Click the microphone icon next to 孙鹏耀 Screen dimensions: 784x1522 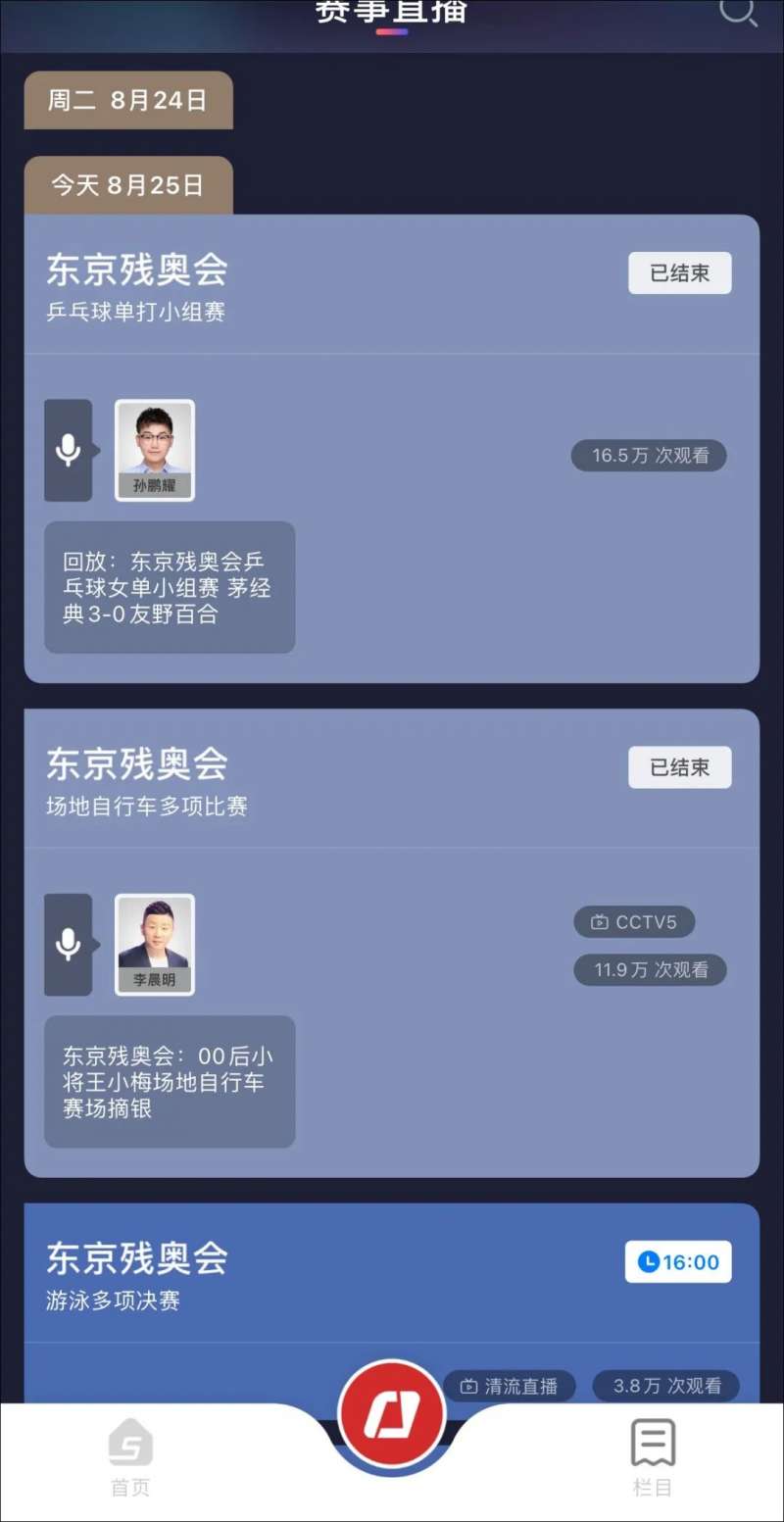68,449
